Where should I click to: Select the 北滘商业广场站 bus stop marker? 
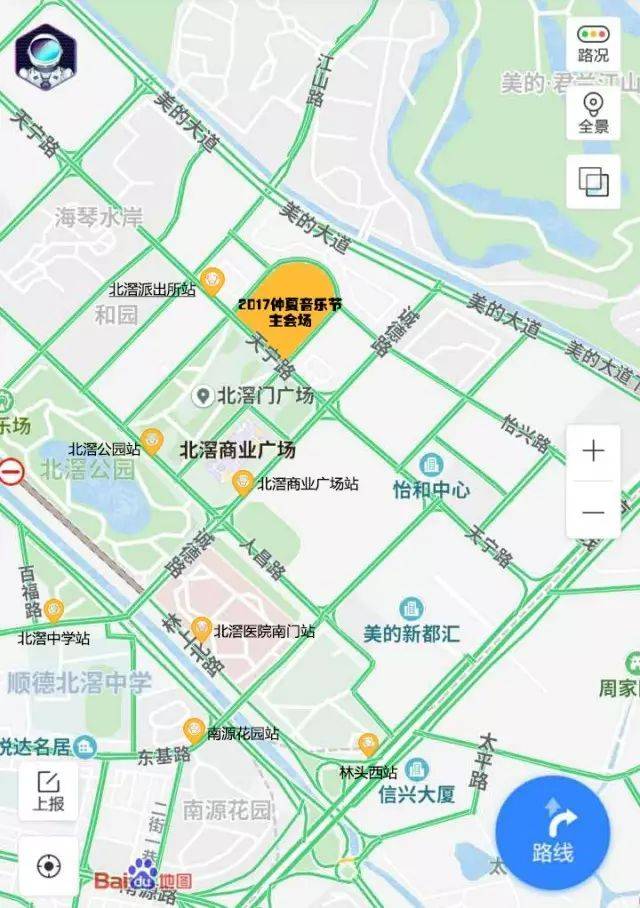tap(242, 484)
